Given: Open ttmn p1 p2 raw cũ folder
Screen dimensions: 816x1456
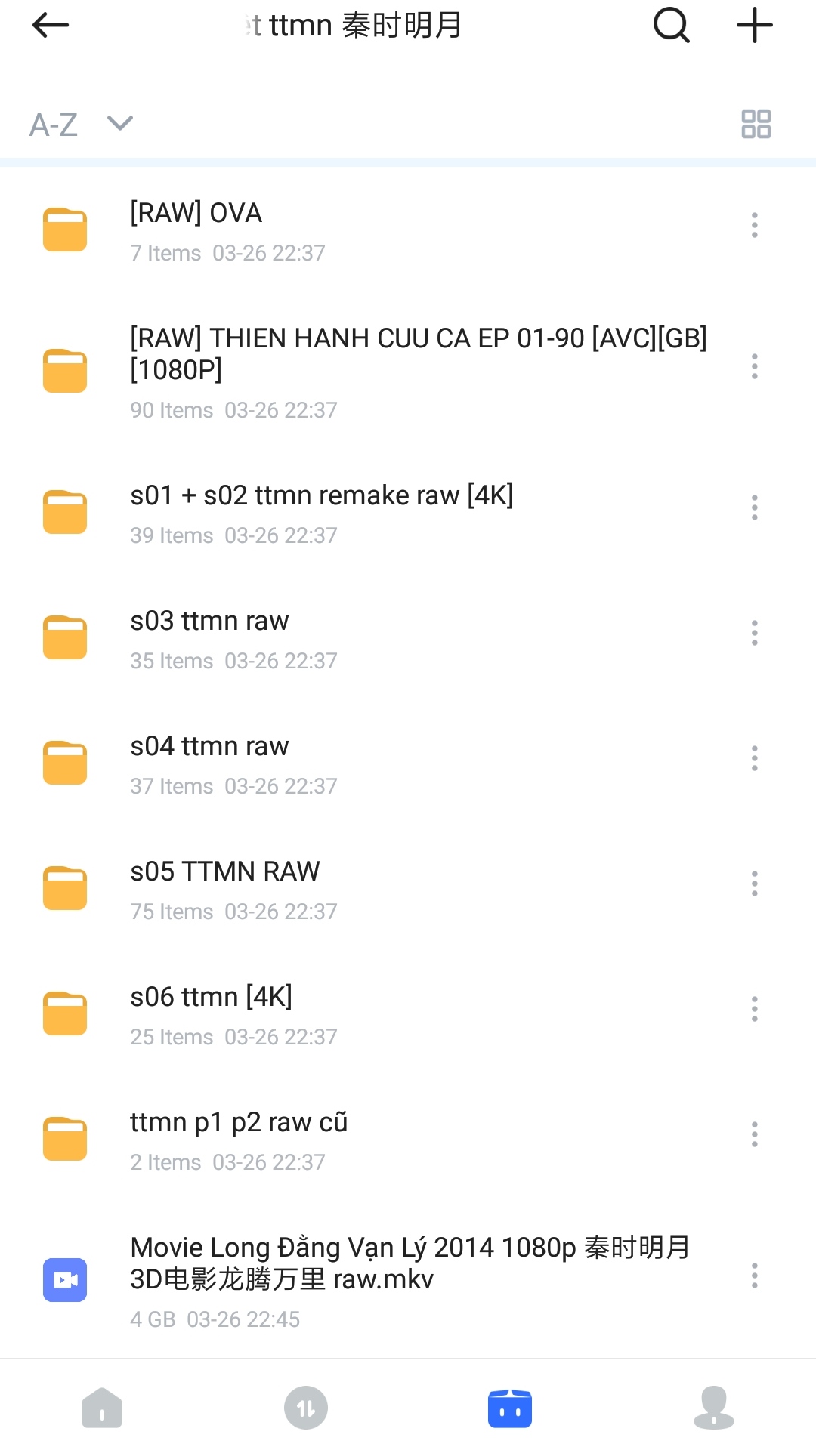Looking at the screenshot, I should [408, 1140].
